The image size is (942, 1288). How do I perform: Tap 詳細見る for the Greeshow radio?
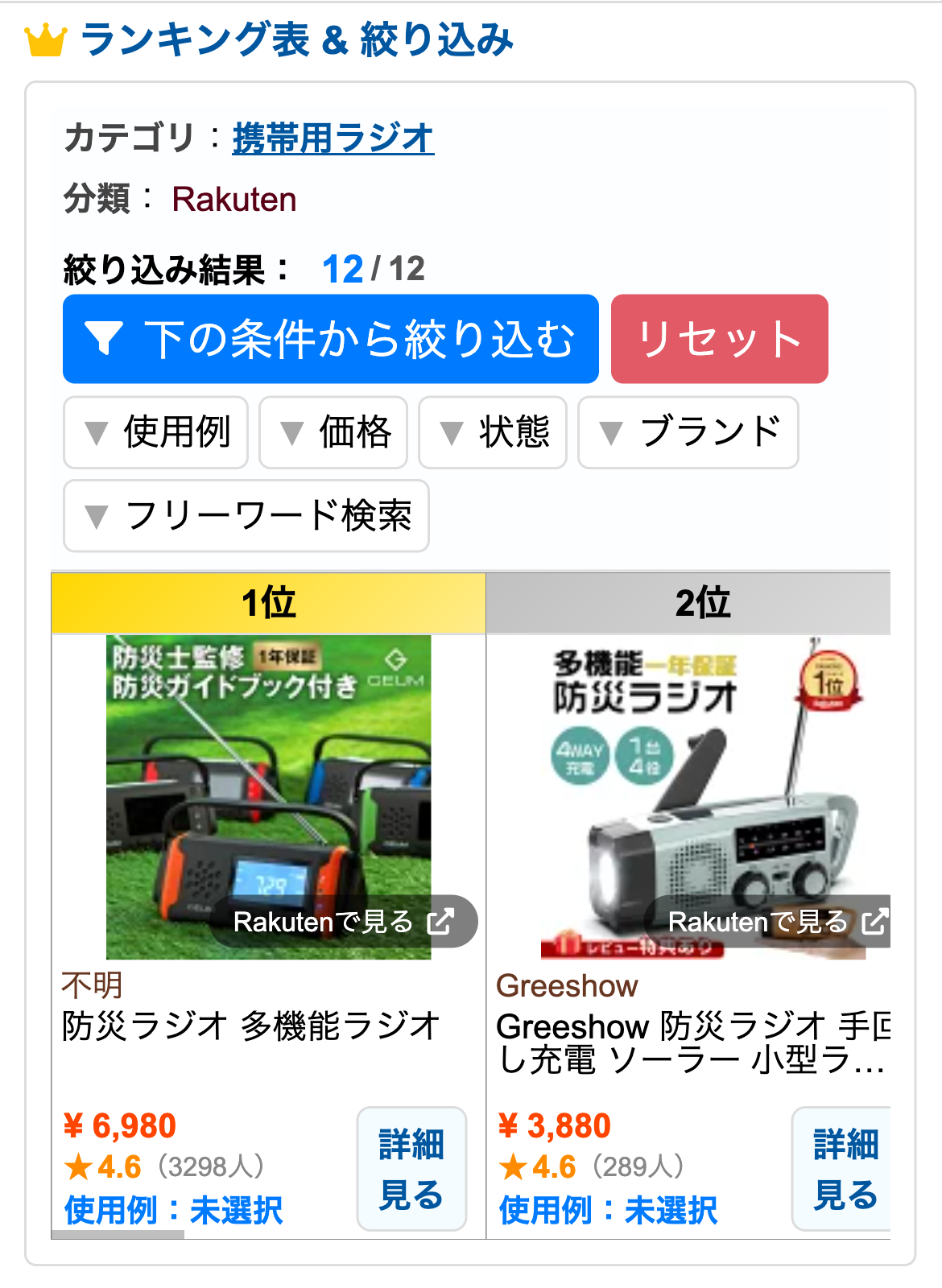(844, 1169)
